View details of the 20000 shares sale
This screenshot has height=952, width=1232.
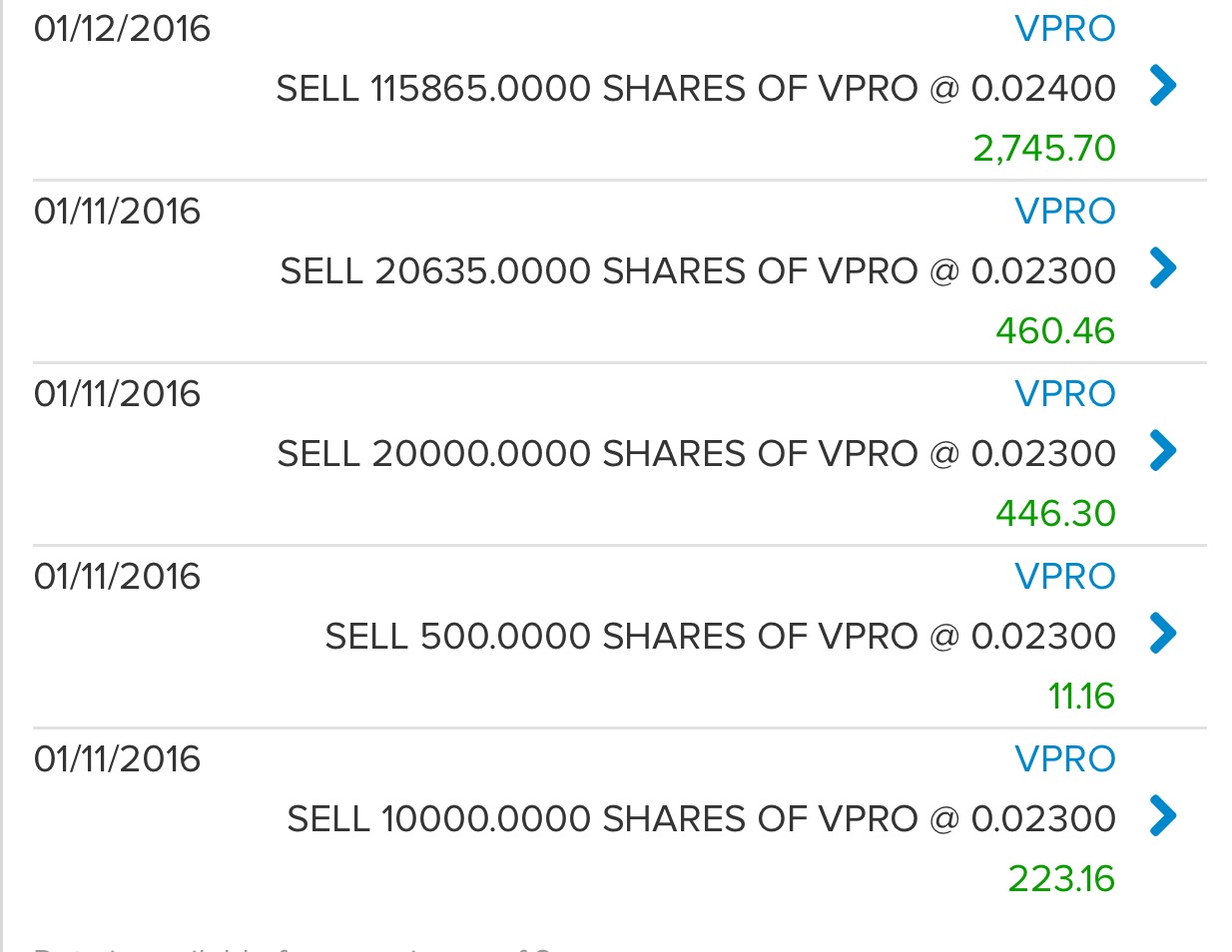1162,451
